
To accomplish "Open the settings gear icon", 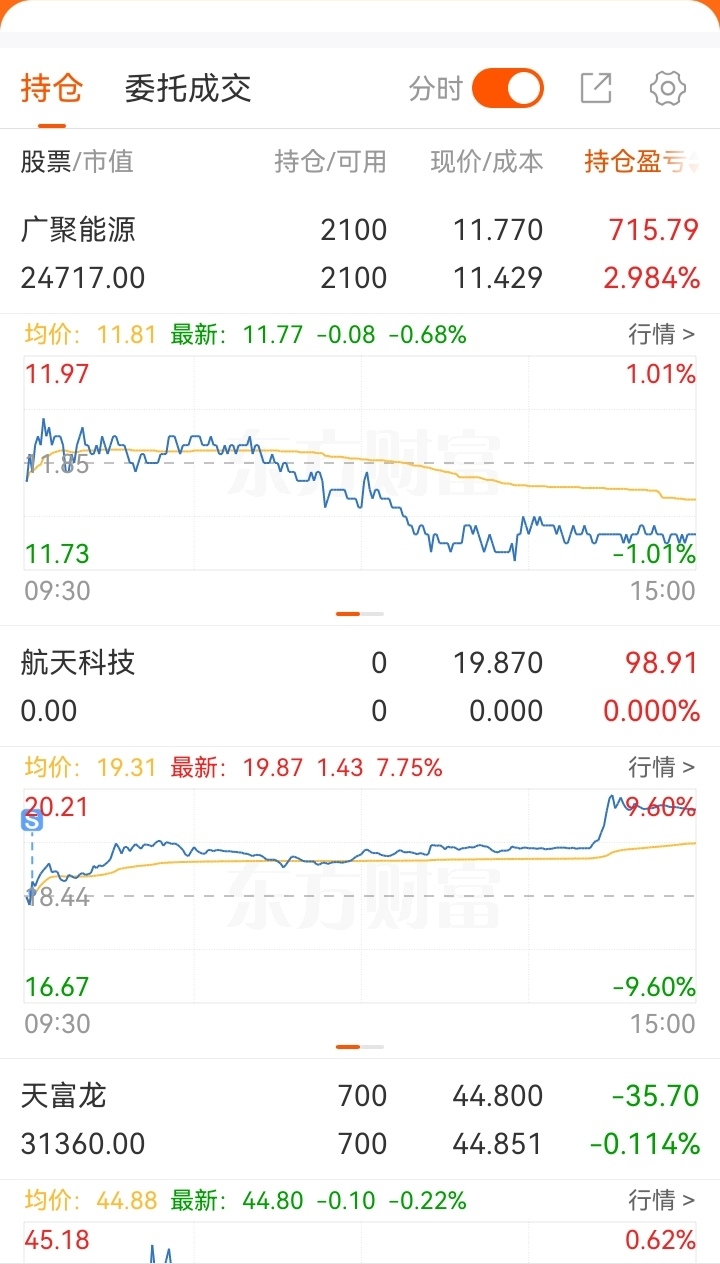I will 668,89.
